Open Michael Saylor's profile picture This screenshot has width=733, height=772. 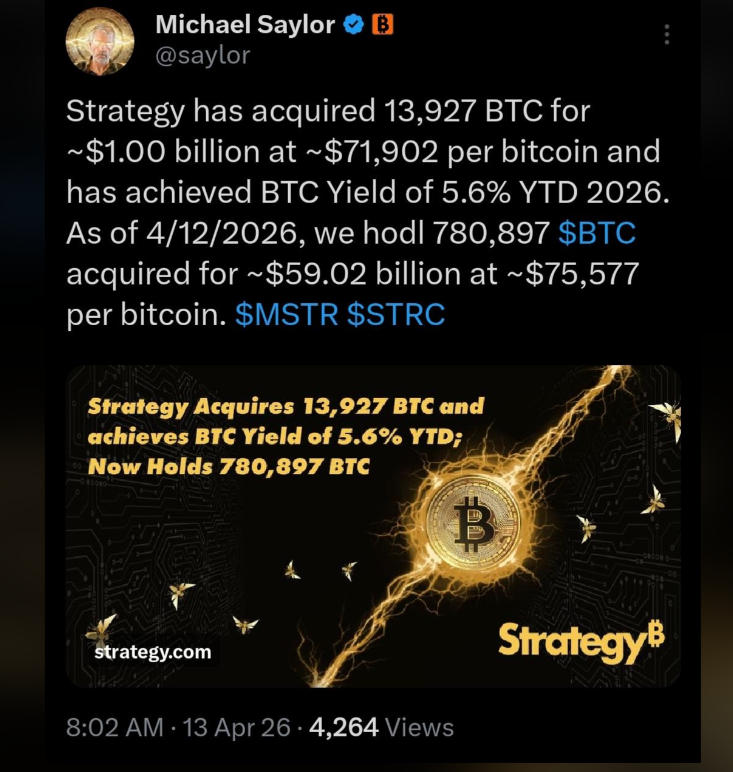pos(99,45)
